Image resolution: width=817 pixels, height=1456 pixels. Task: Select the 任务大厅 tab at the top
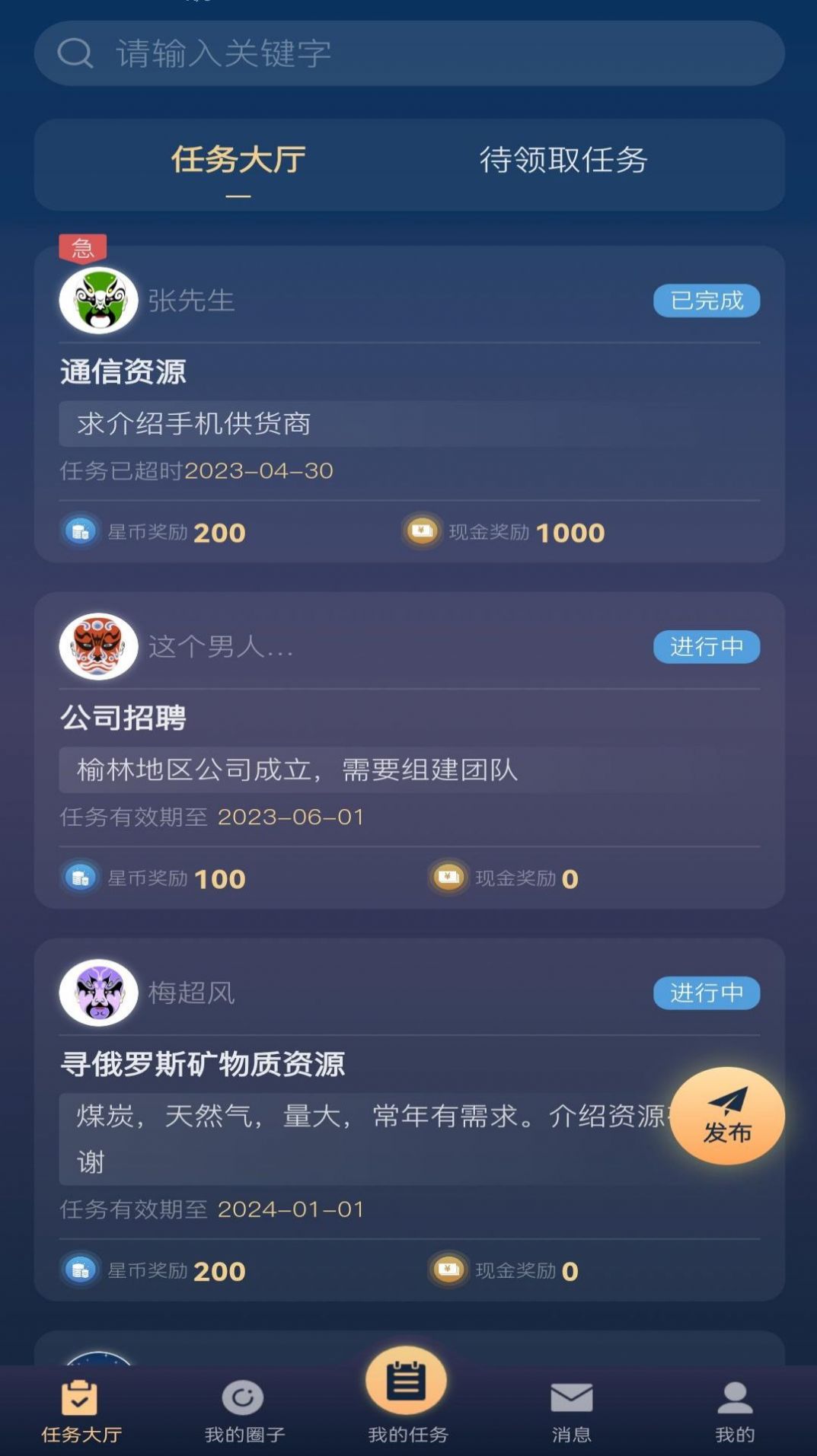[237, 161]
